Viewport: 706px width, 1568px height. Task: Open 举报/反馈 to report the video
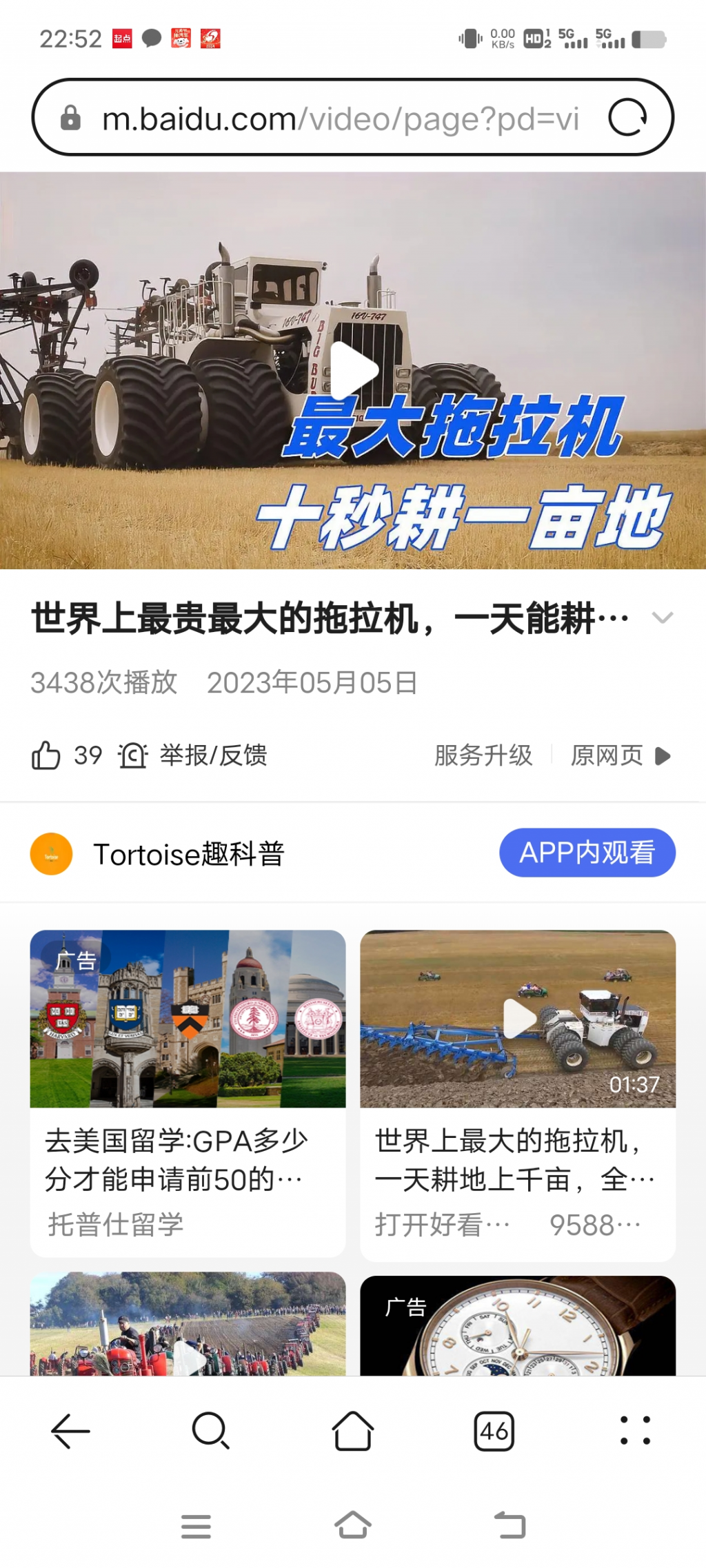pyautogui.click(x=194, y=755)
